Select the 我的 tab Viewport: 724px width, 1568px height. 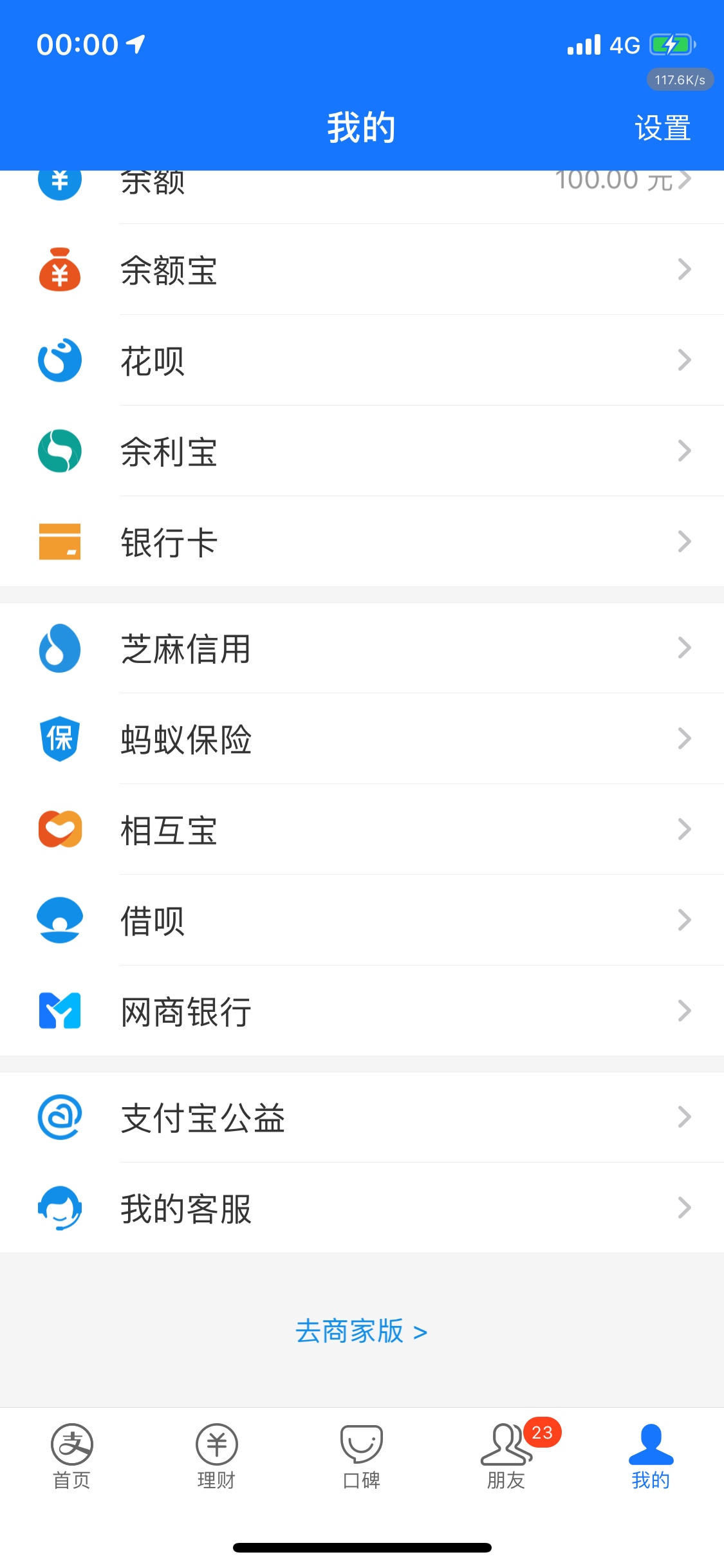click(x=651, y=1457)
